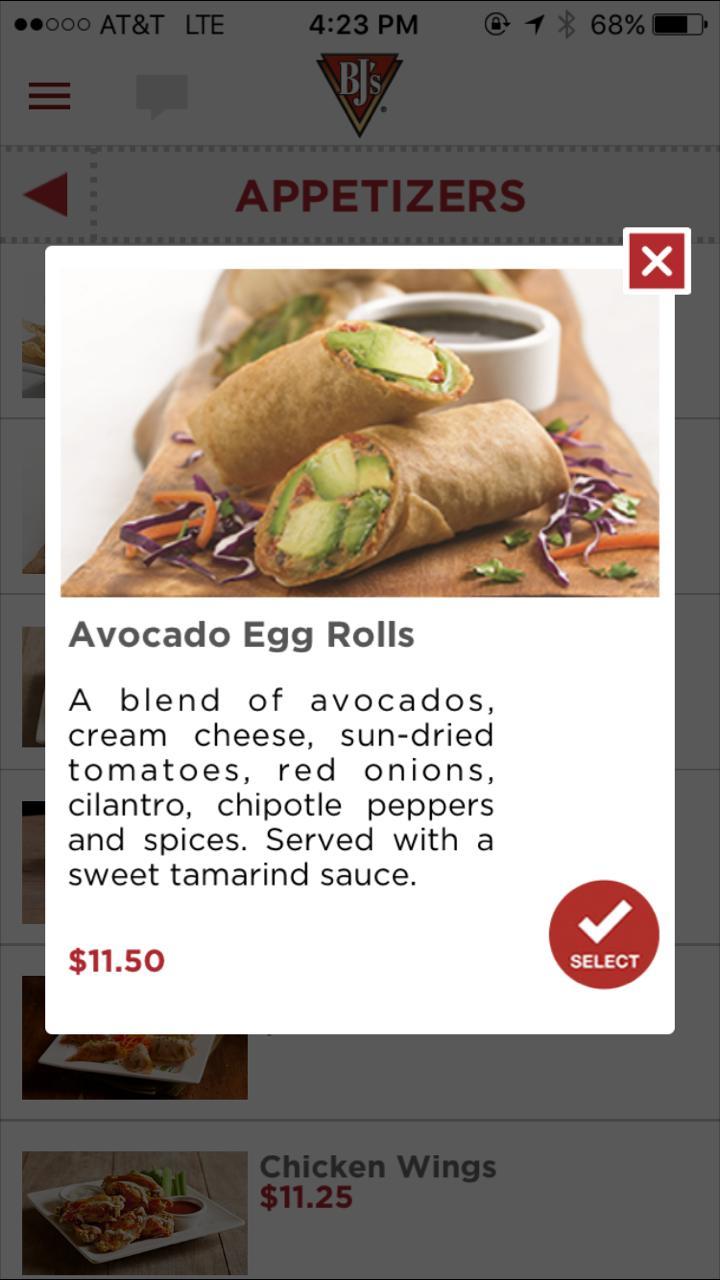Image resolution: width=720 pixels, height=1280 pixels.
Task: Tap the APPETIZERS category header
Action: pos(380,196)
